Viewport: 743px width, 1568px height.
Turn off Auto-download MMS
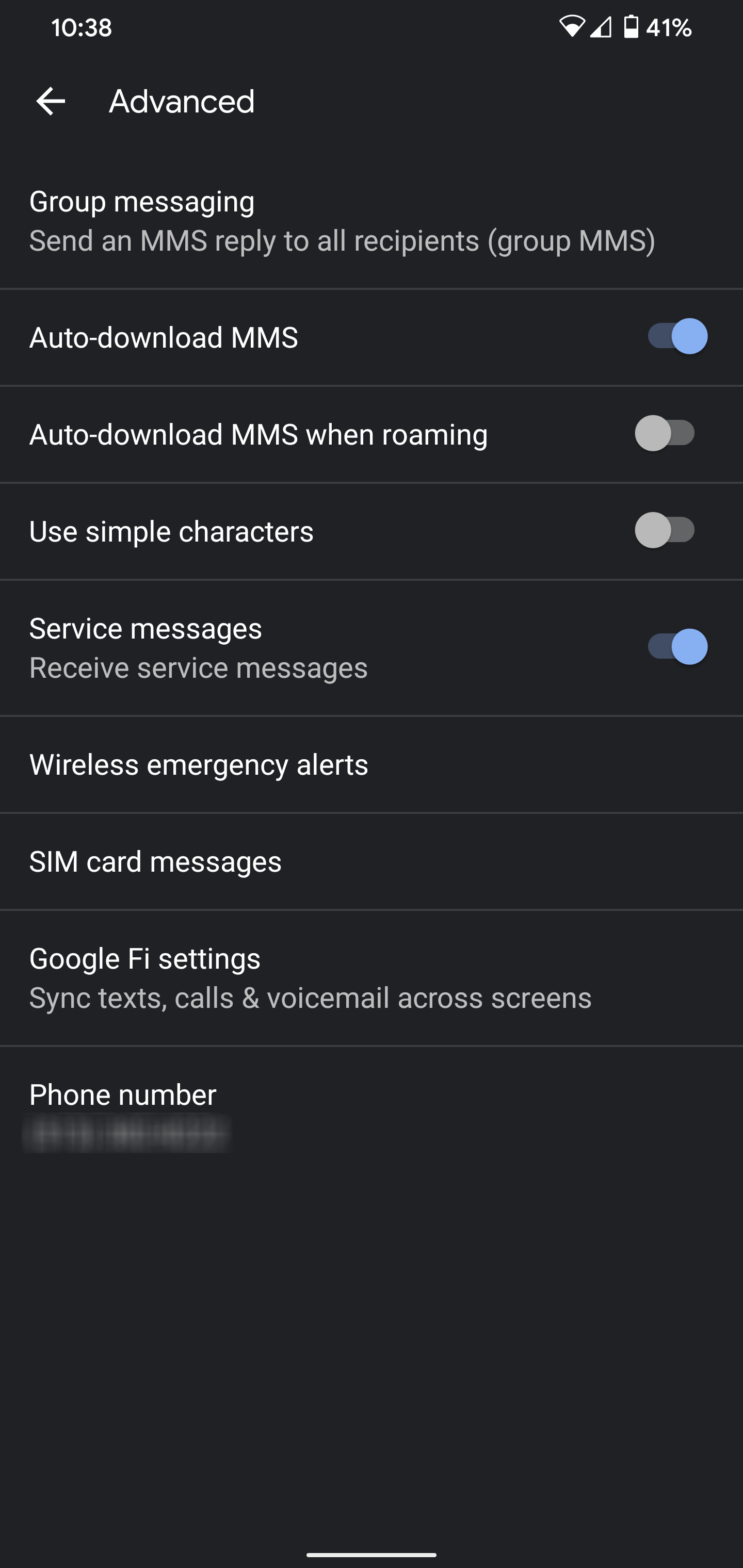point(676,337)
